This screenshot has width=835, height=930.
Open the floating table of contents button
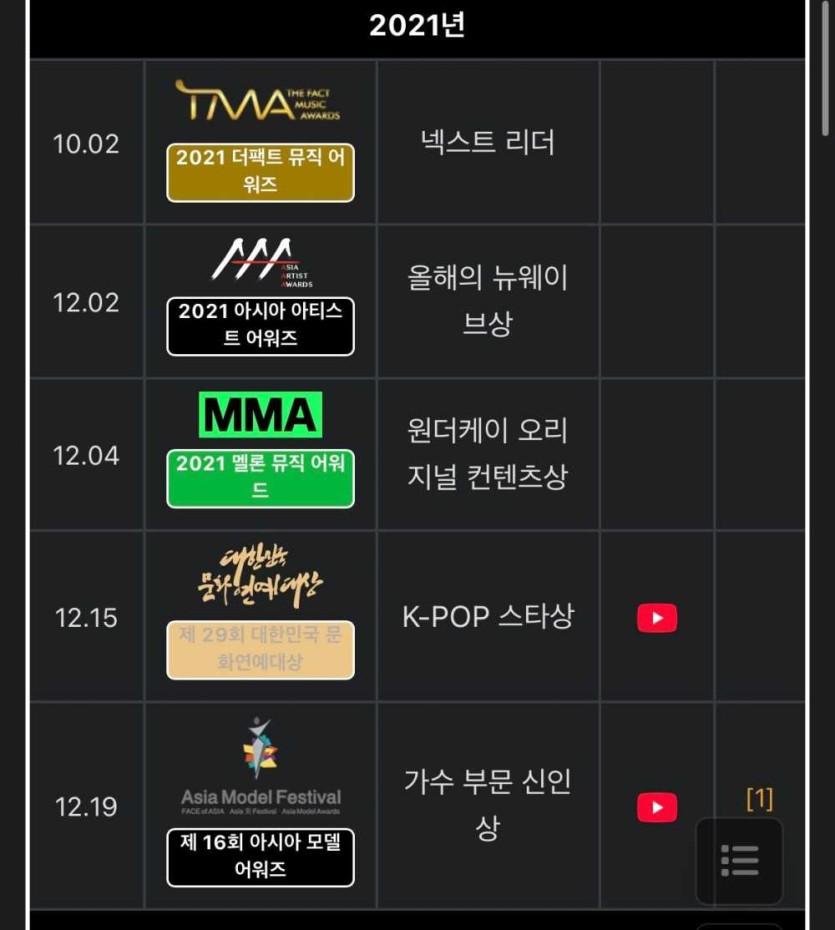tap(739, 860)
